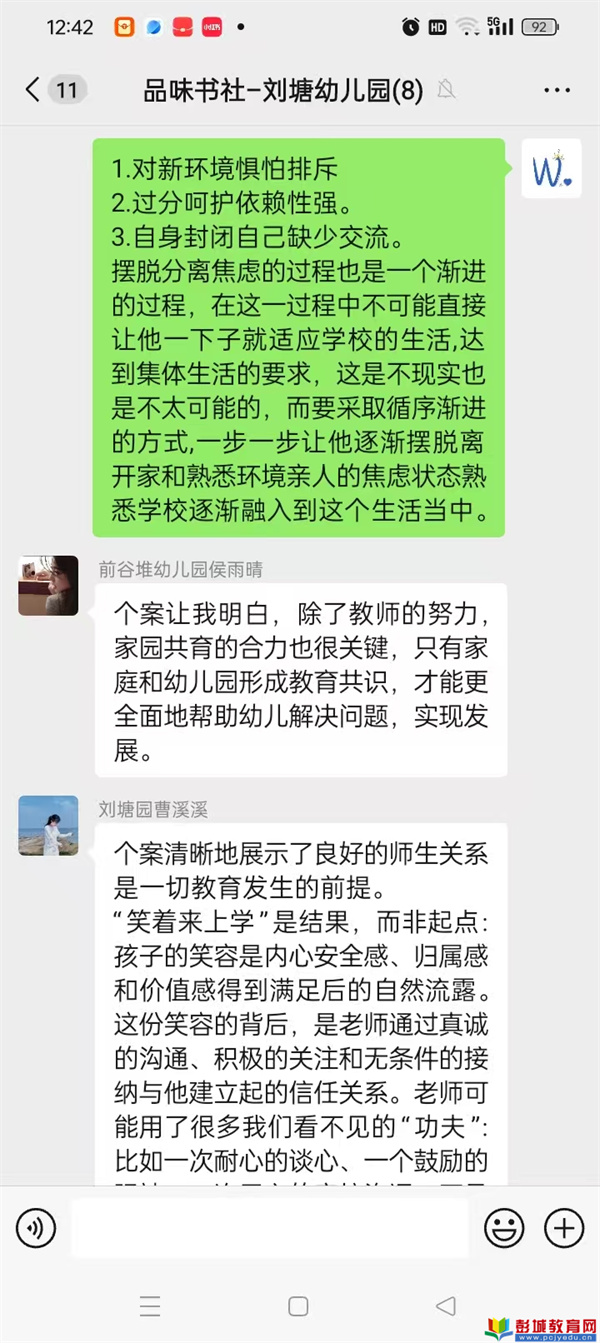Open the emoji picker

click(x=504, y=1227)
